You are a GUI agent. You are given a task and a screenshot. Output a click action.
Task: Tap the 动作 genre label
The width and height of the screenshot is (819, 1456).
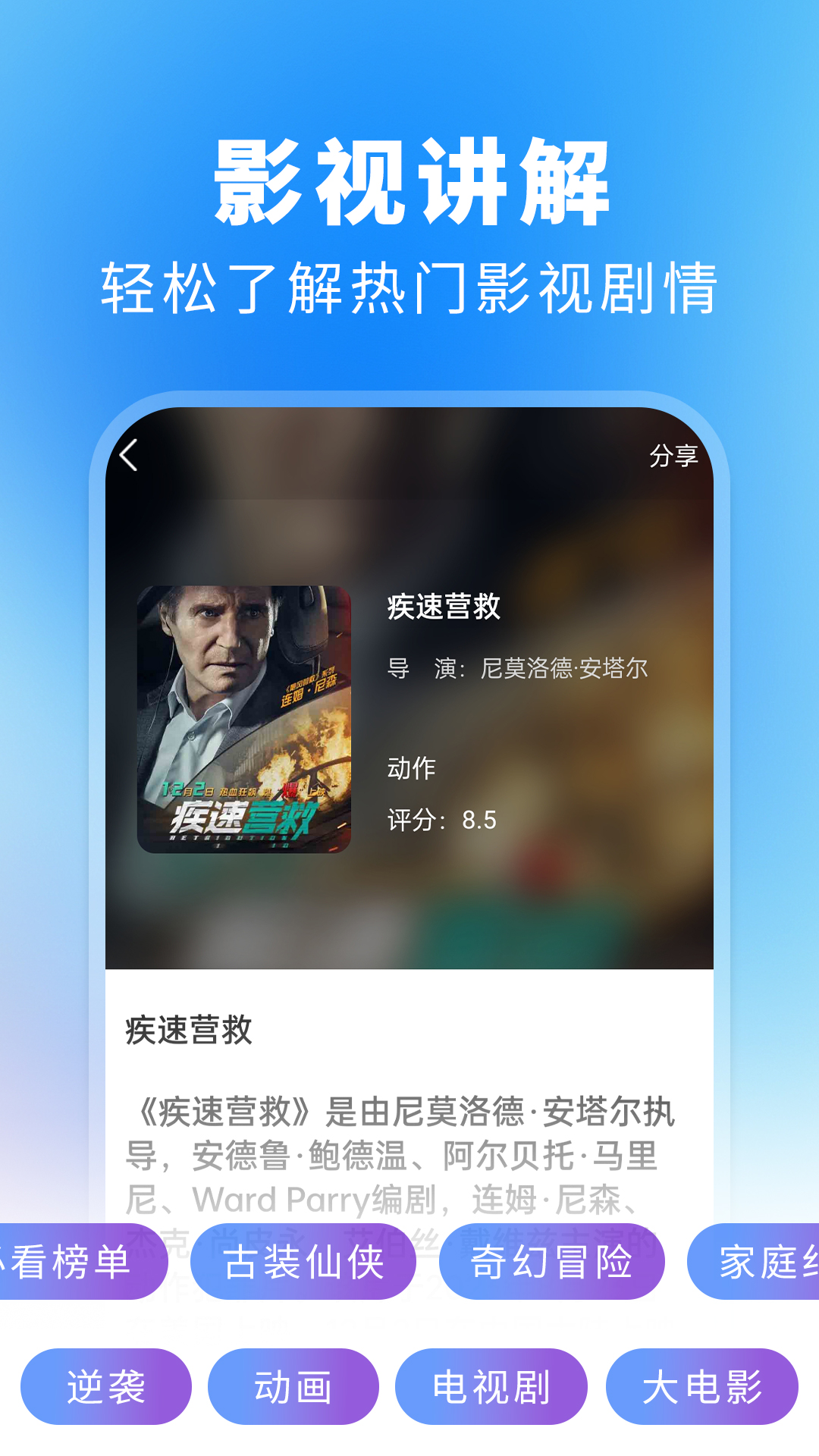click(x=409, y=767)
